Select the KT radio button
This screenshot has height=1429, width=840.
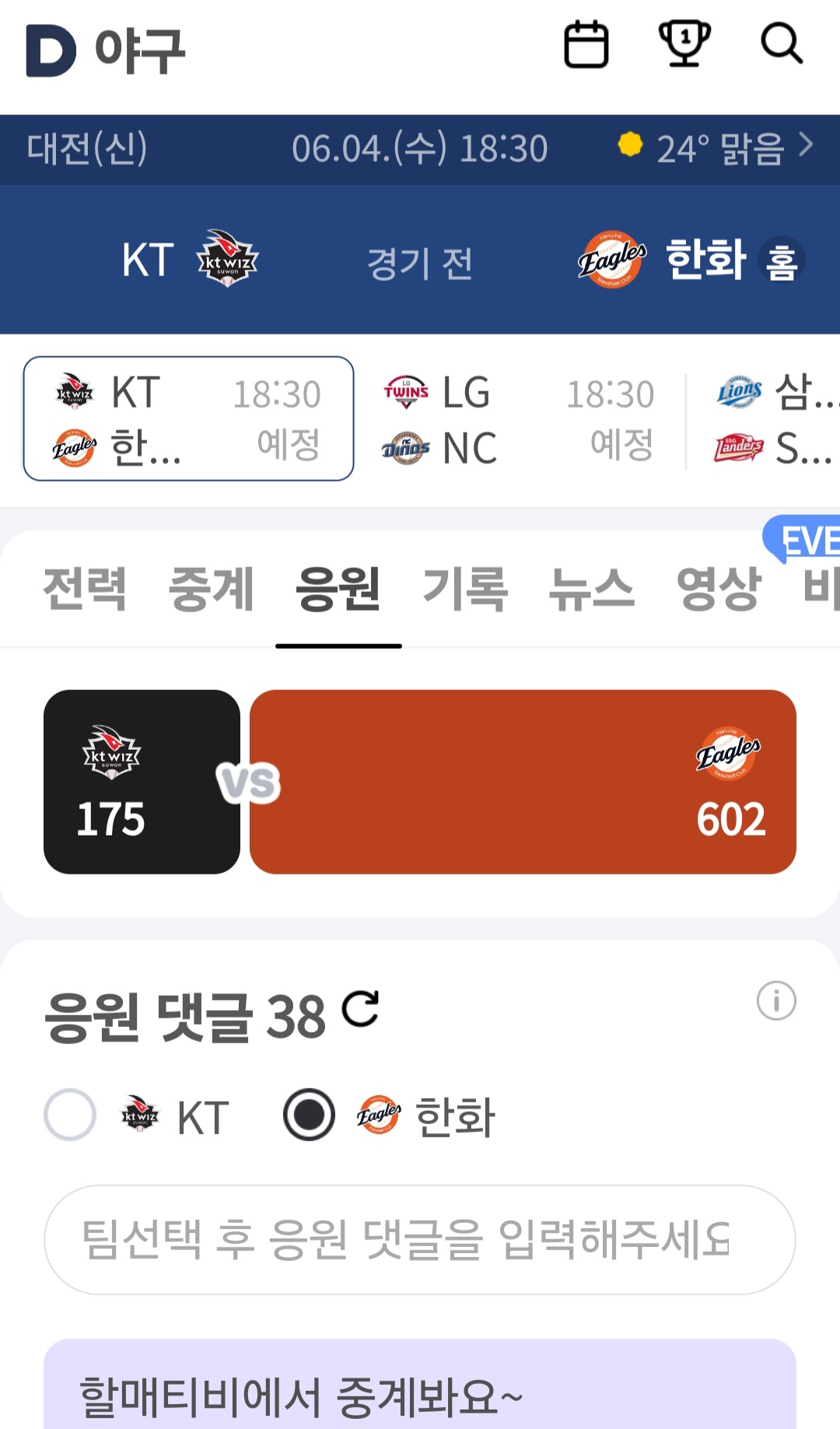(x=70, y=1115)
